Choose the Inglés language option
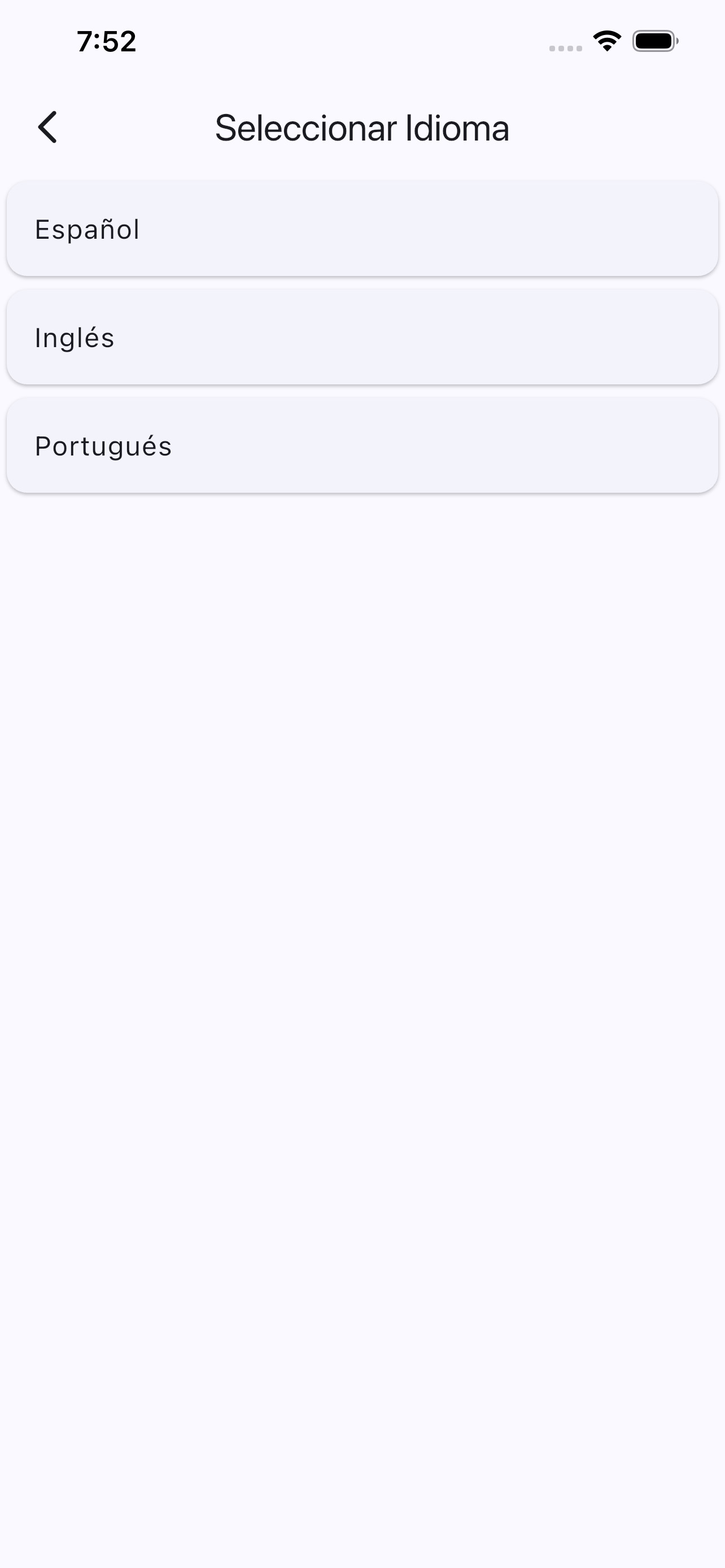The image size is (725, 1568). (362, 337)
